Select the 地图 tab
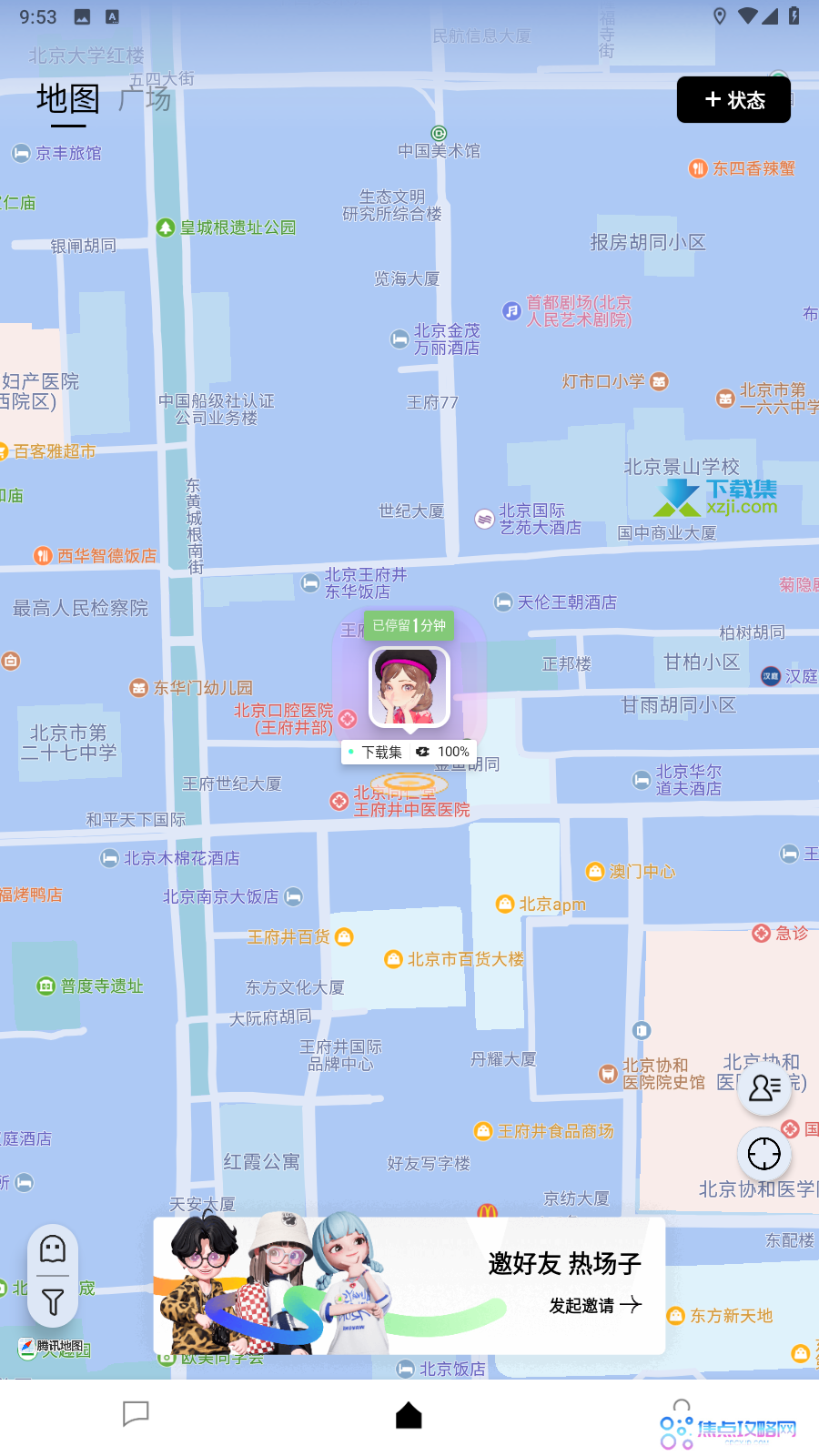This screenshot has width=819, height=1456. pyautogui.click(x=66, y=98)
